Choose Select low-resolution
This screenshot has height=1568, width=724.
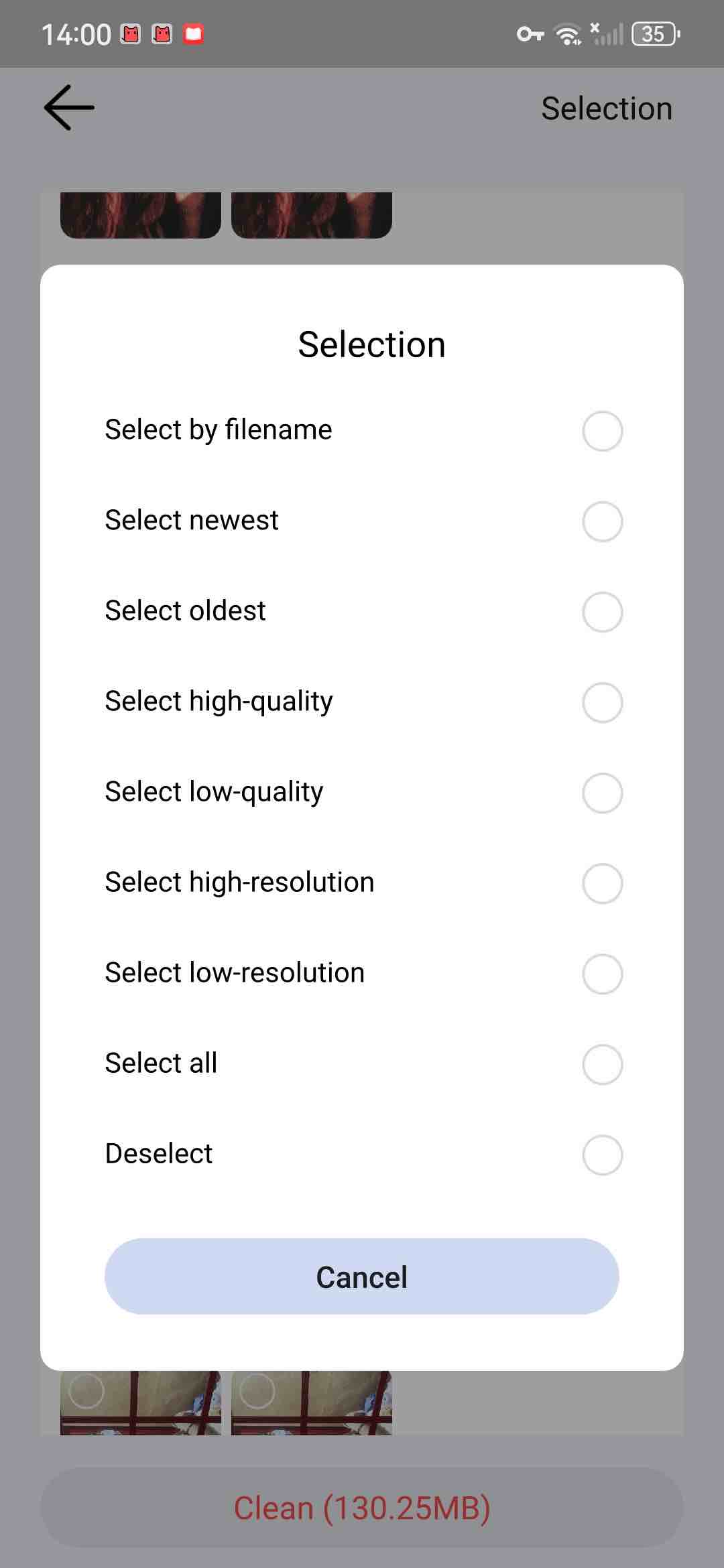point(601,974)
